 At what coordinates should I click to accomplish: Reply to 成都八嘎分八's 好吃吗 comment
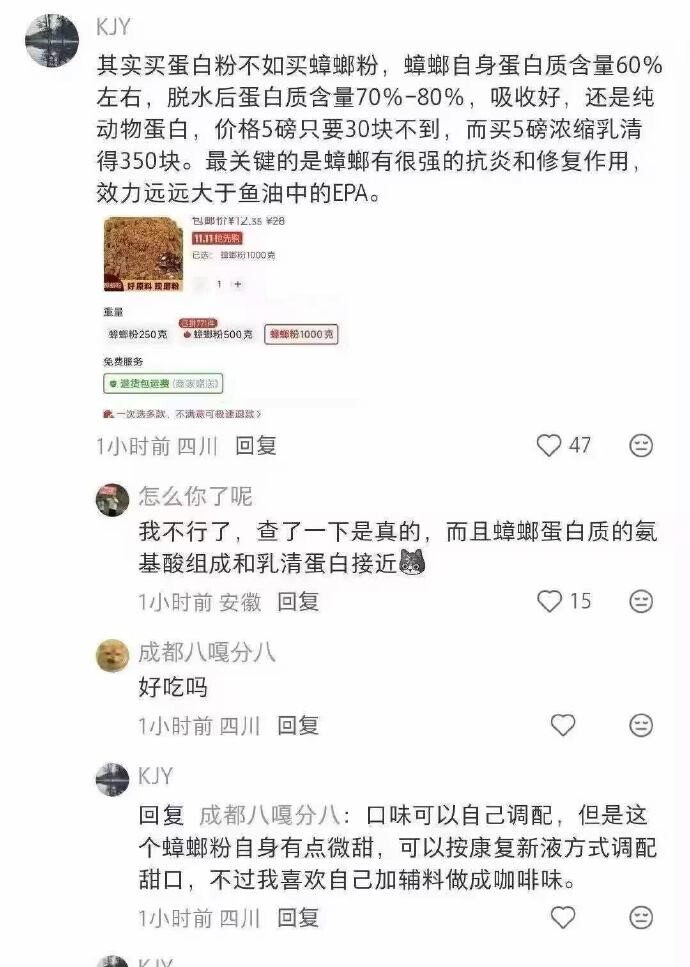pos(298,725)
